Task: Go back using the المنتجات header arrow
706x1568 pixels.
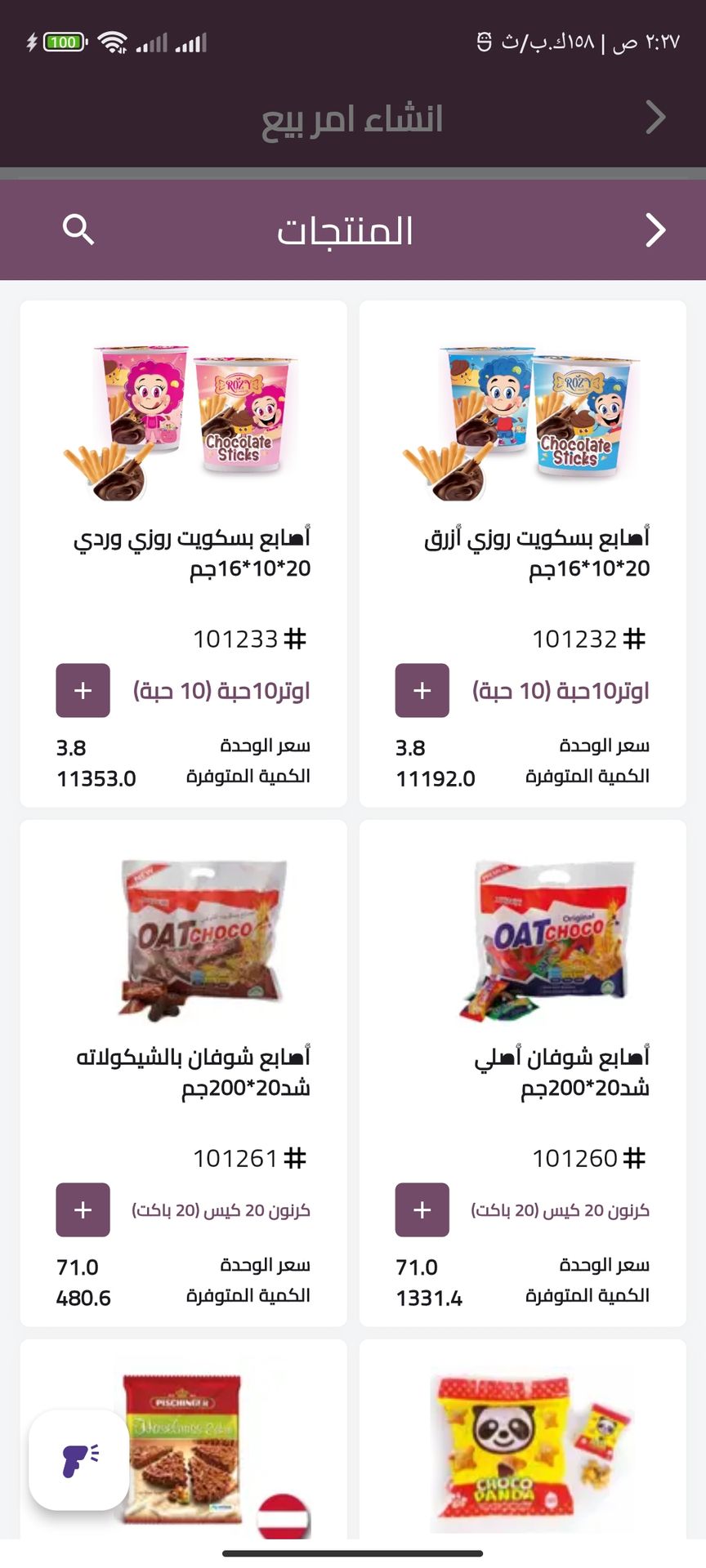Action: 655,230
